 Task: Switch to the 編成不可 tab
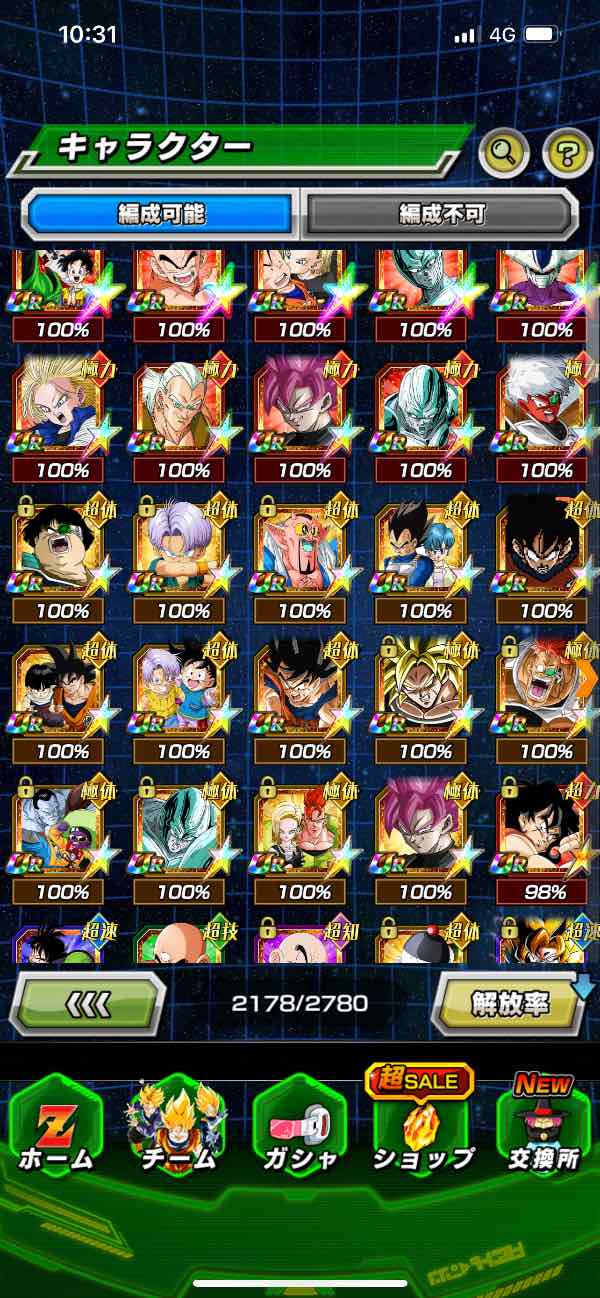coord(441,213)
